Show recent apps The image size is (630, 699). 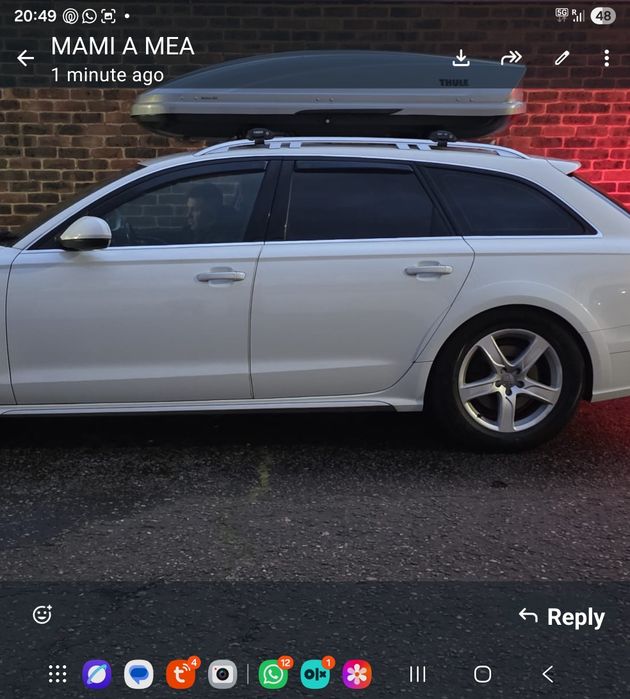pyautogui.click(x=418, y=674)
